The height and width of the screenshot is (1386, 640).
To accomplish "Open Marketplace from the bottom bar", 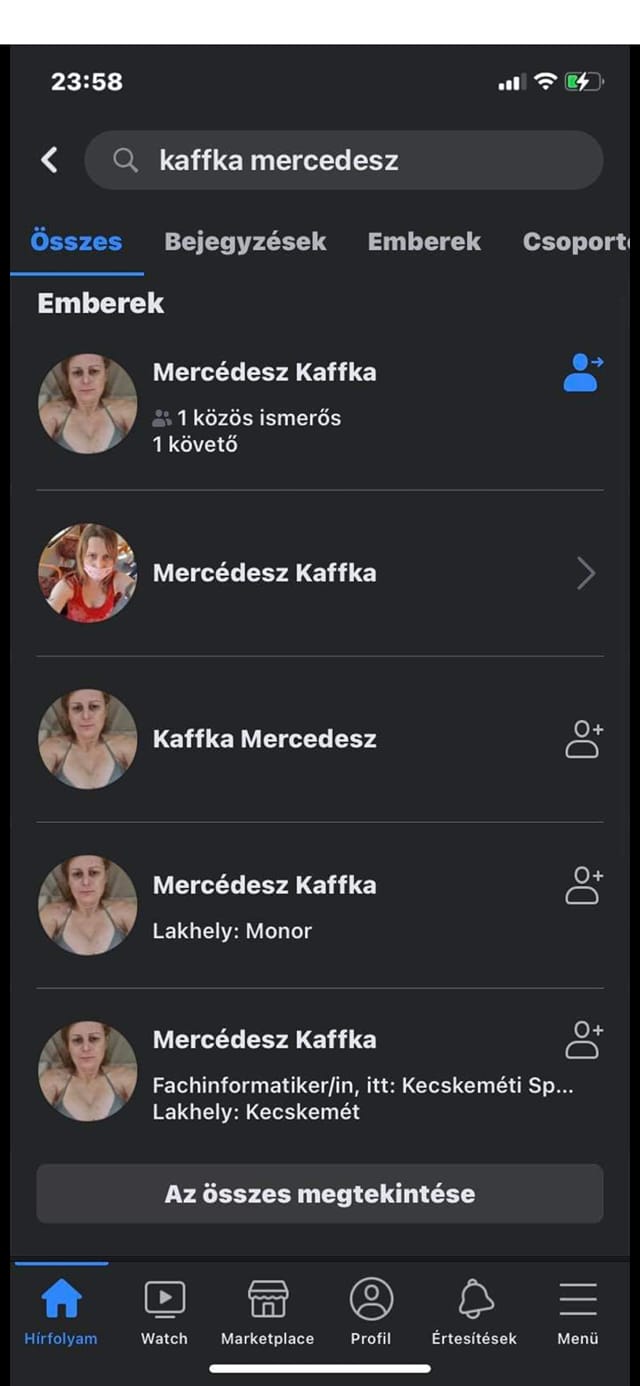I will [267, 1312].
